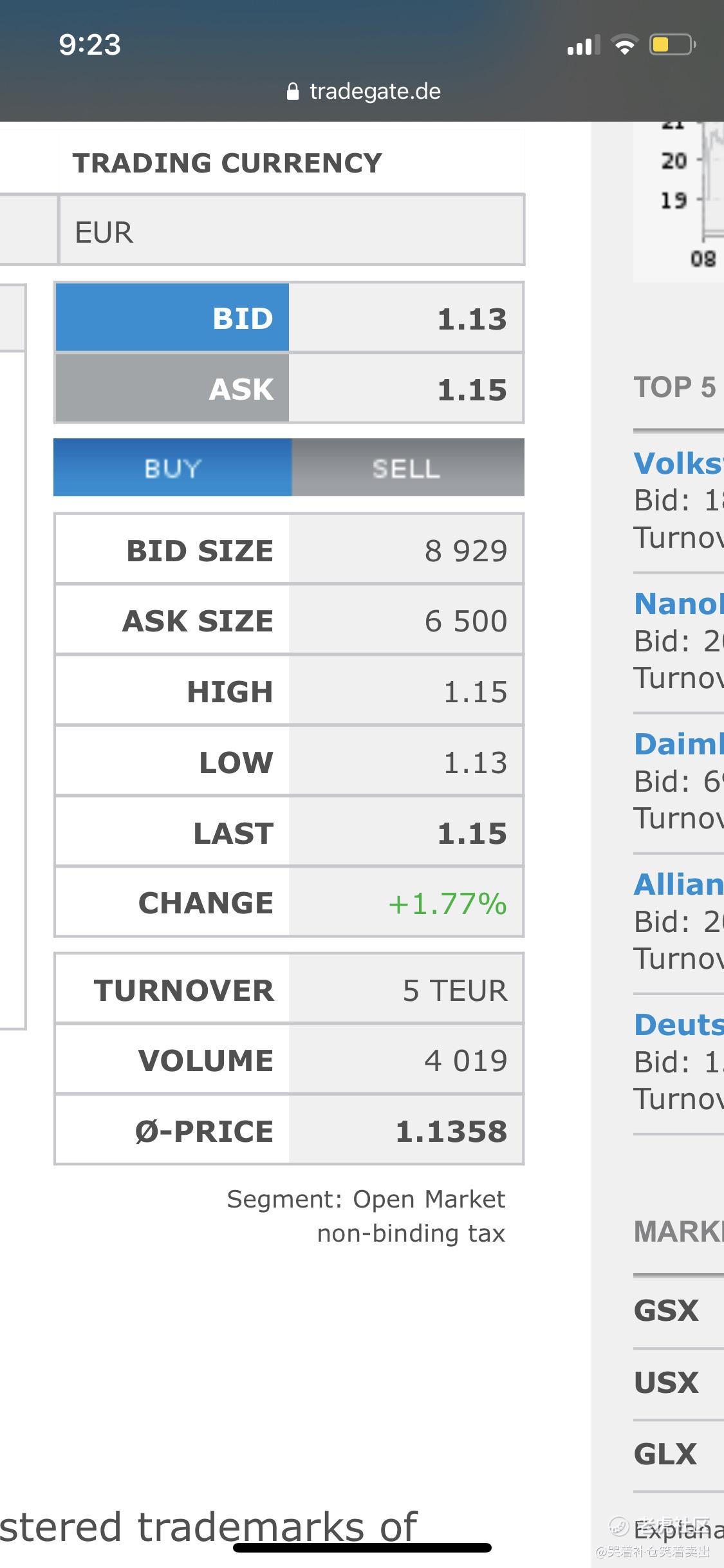The image size is (724, 1568).
Task: Tap the blue BUY button
Action: click(x=172, y=467)
